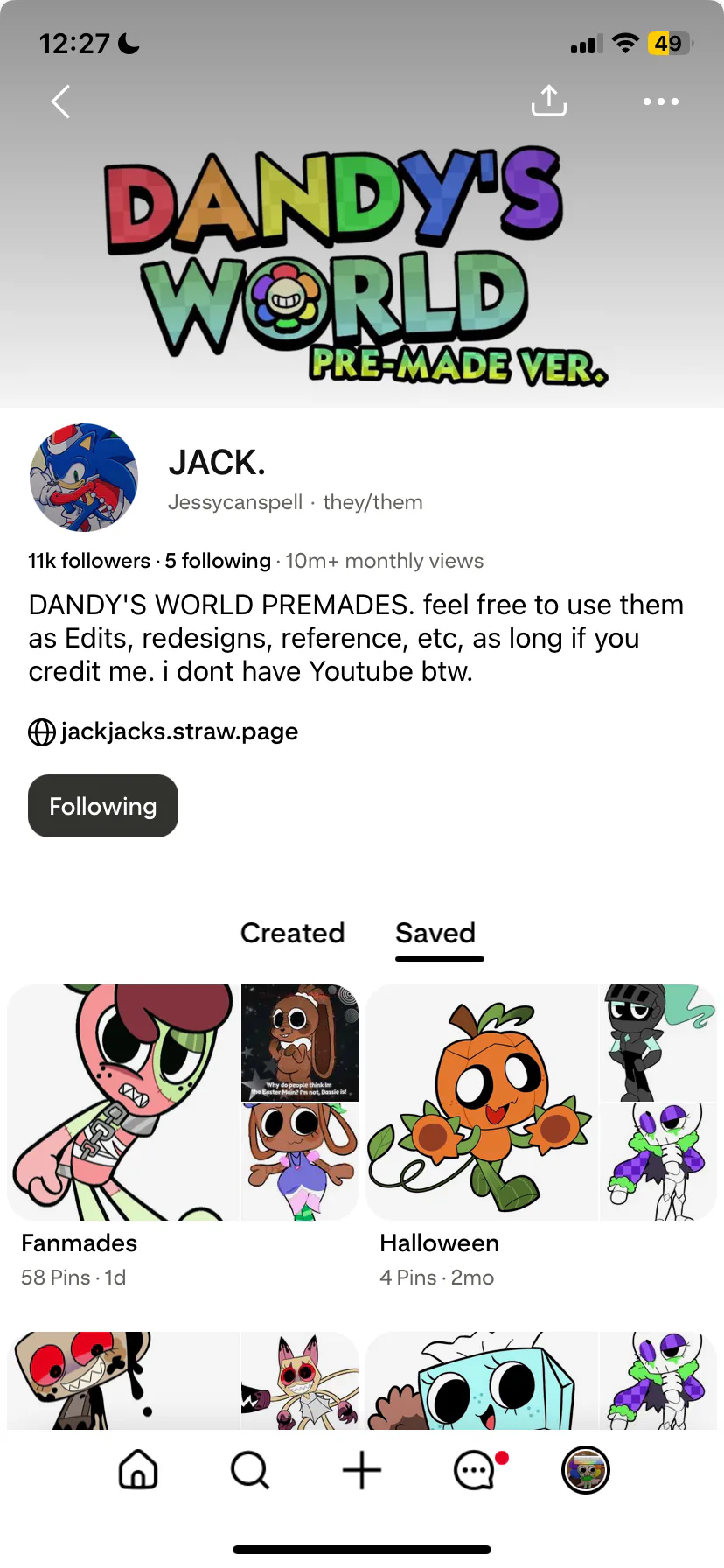This screenshot has height=1568, width=724.
Task: Share this profile
Action: (x=549, y=101)
